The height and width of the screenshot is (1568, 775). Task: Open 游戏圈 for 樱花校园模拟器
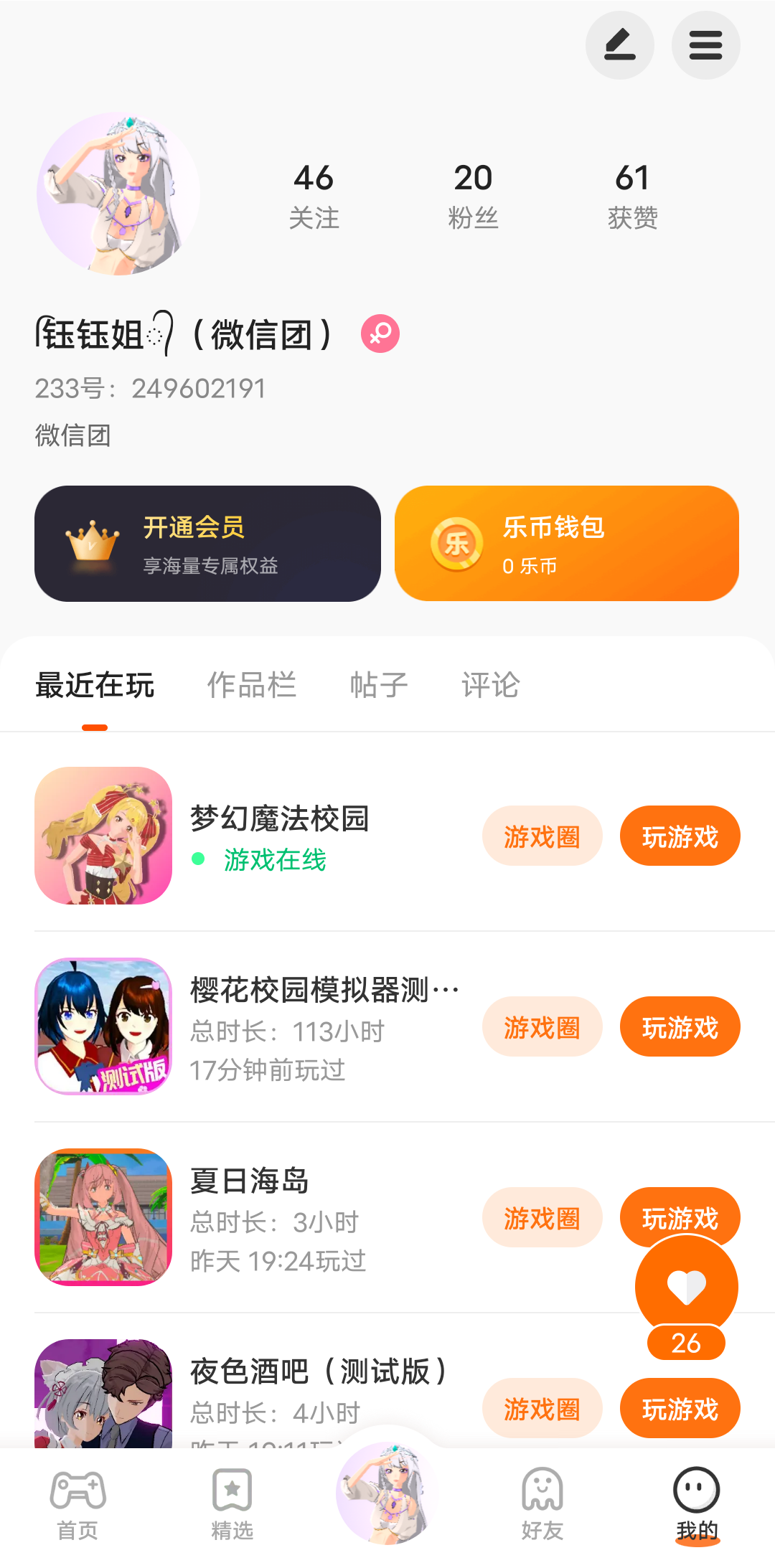pos(542,1027)
